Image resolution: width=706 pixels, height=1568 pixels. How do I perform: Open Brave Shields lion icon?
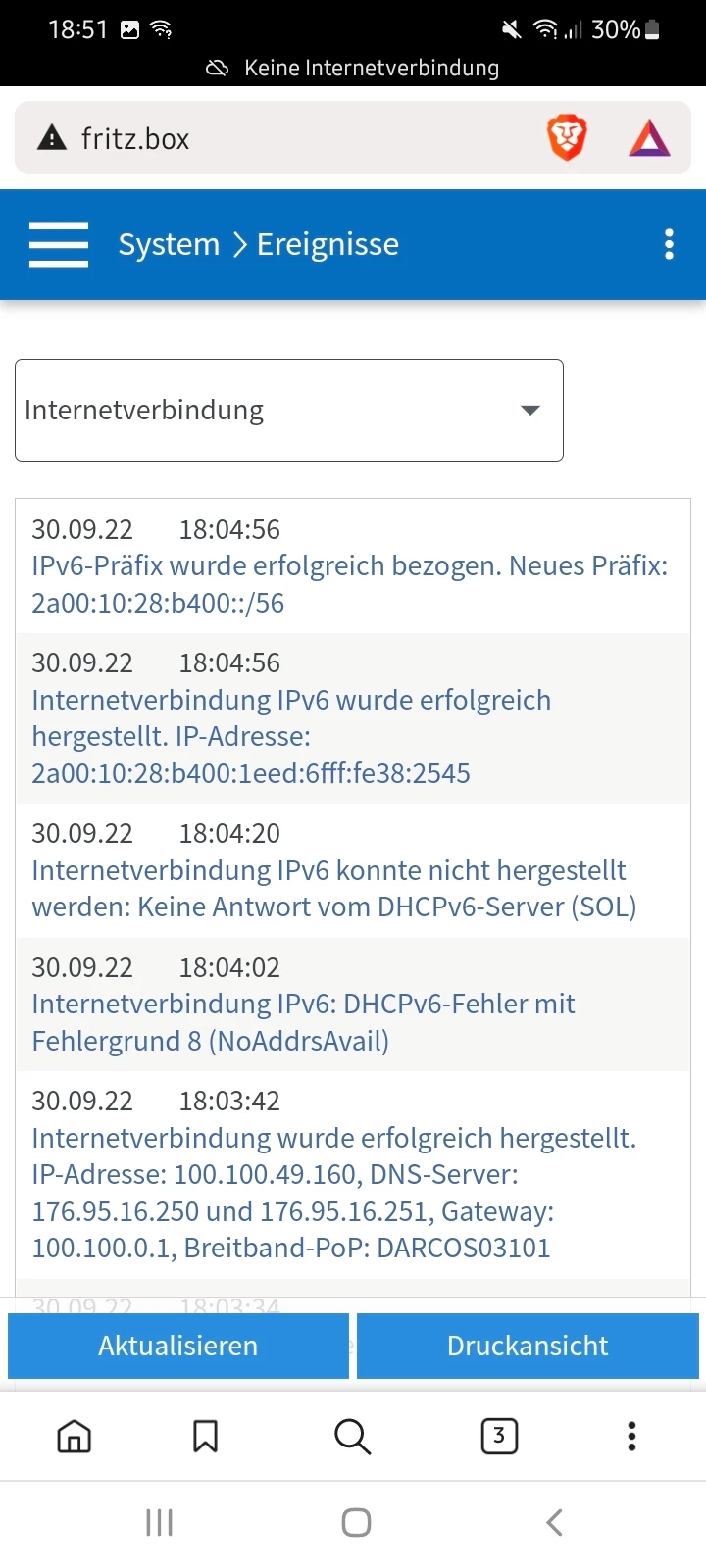coord(567,138)
